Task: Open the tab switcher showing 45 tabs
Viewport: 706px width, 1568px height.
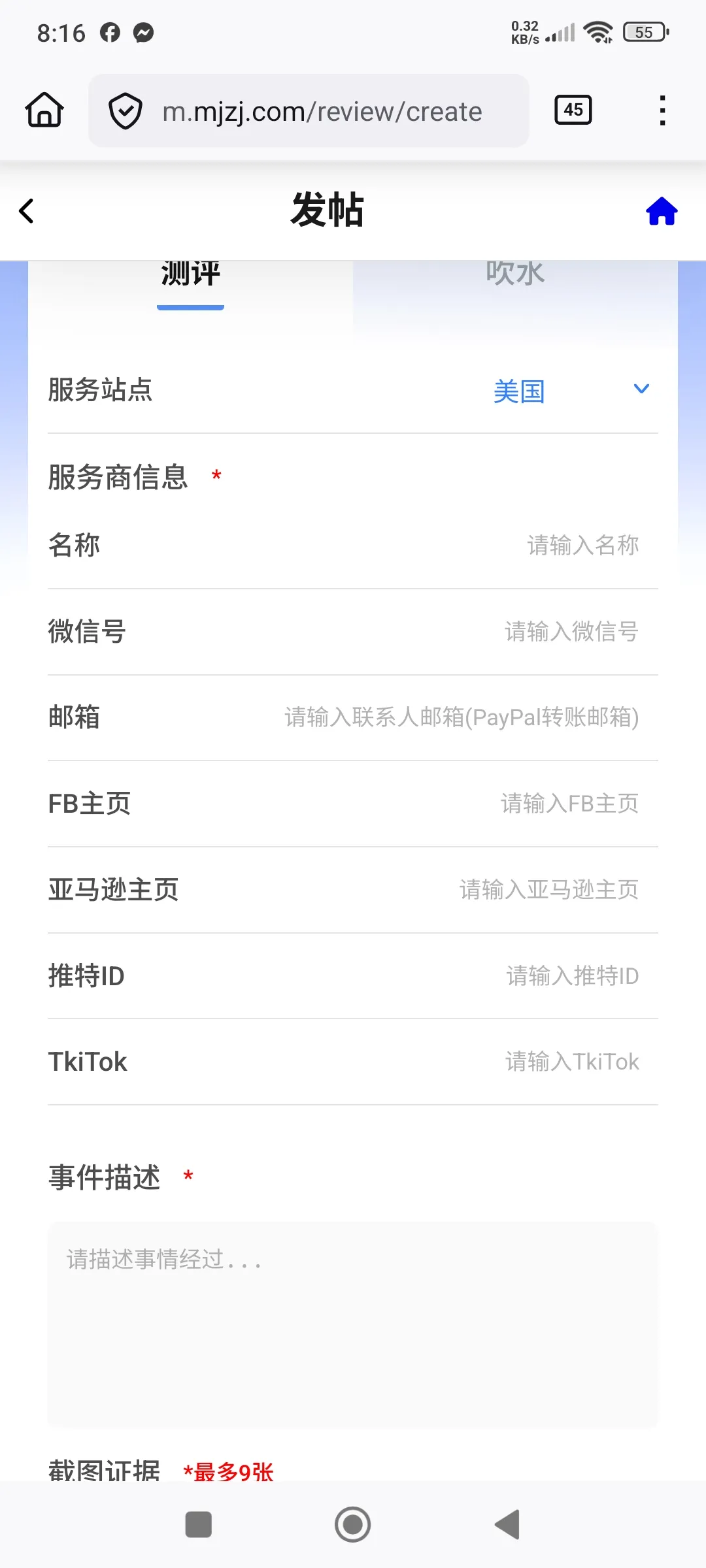Action: (572, 110)
